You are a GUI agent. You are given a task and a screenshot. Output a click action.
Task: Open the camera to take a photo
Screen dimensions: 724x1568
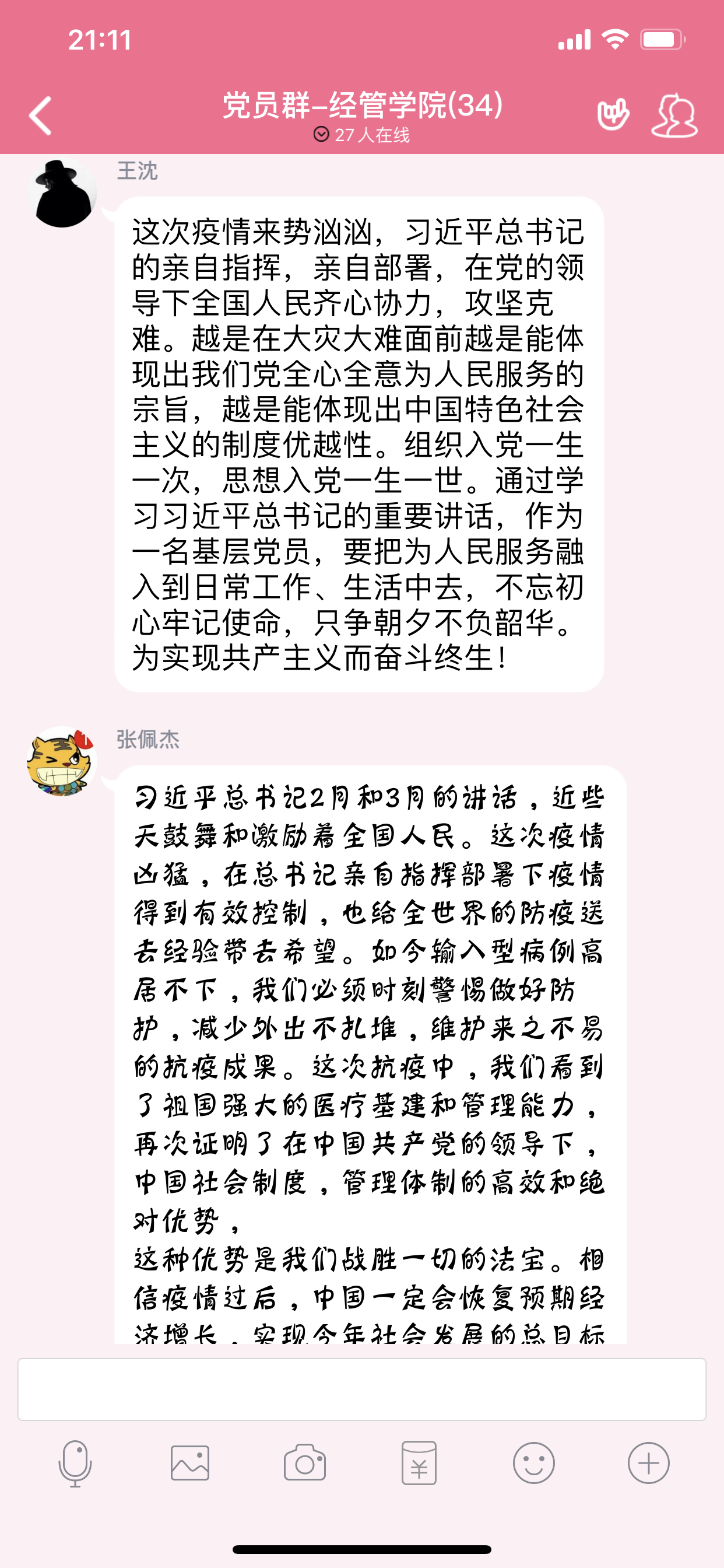point(304,1462)
